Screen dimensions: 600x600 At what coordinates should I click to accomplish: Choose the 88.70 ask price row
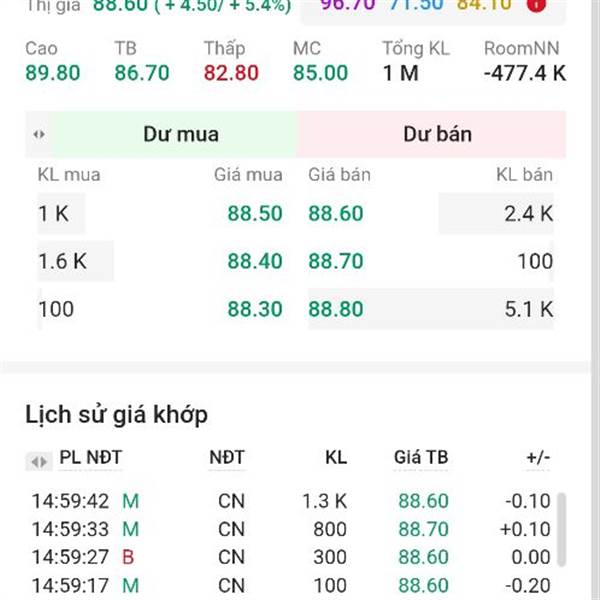(x=335, y=261)
